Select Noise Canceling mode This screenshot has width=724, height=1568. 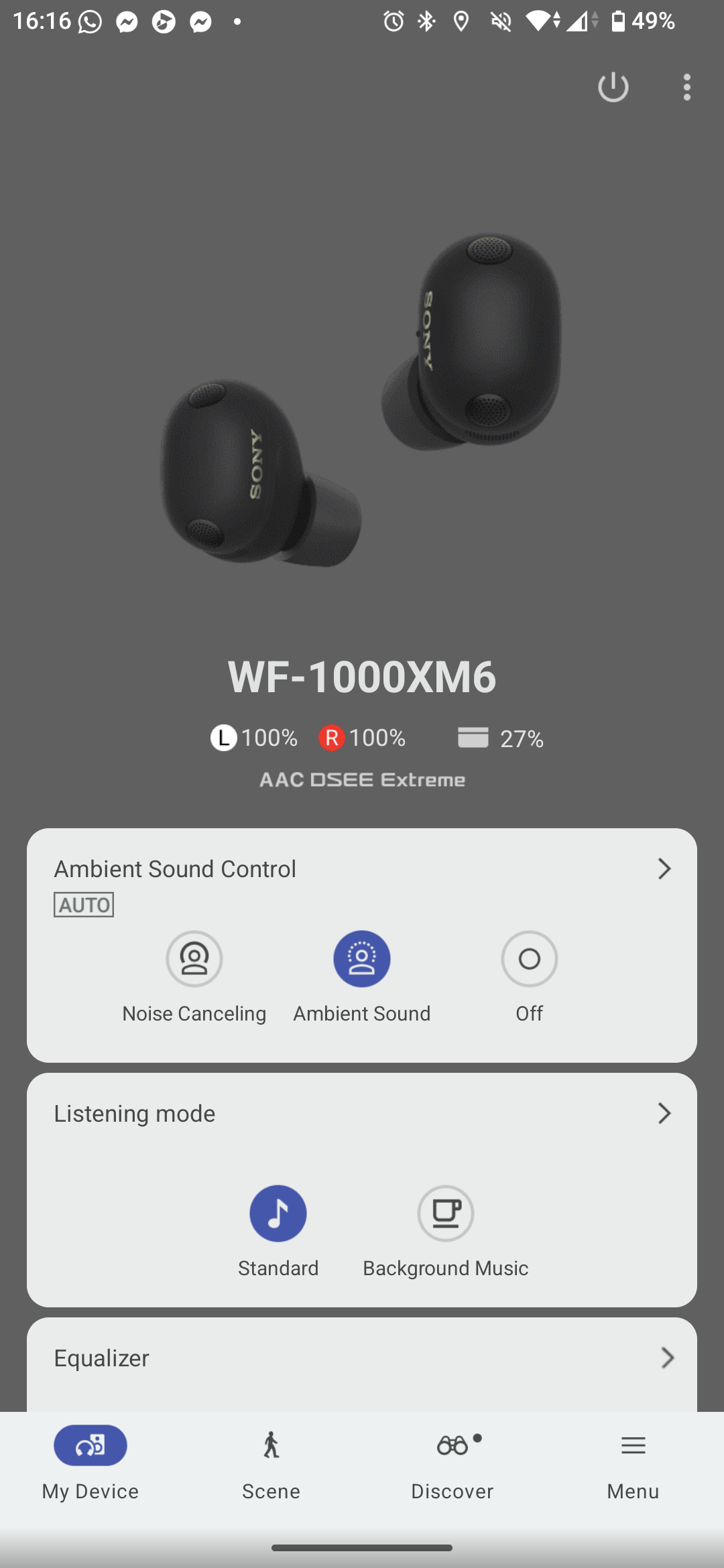pyautogui.click(x=194, y=959)
